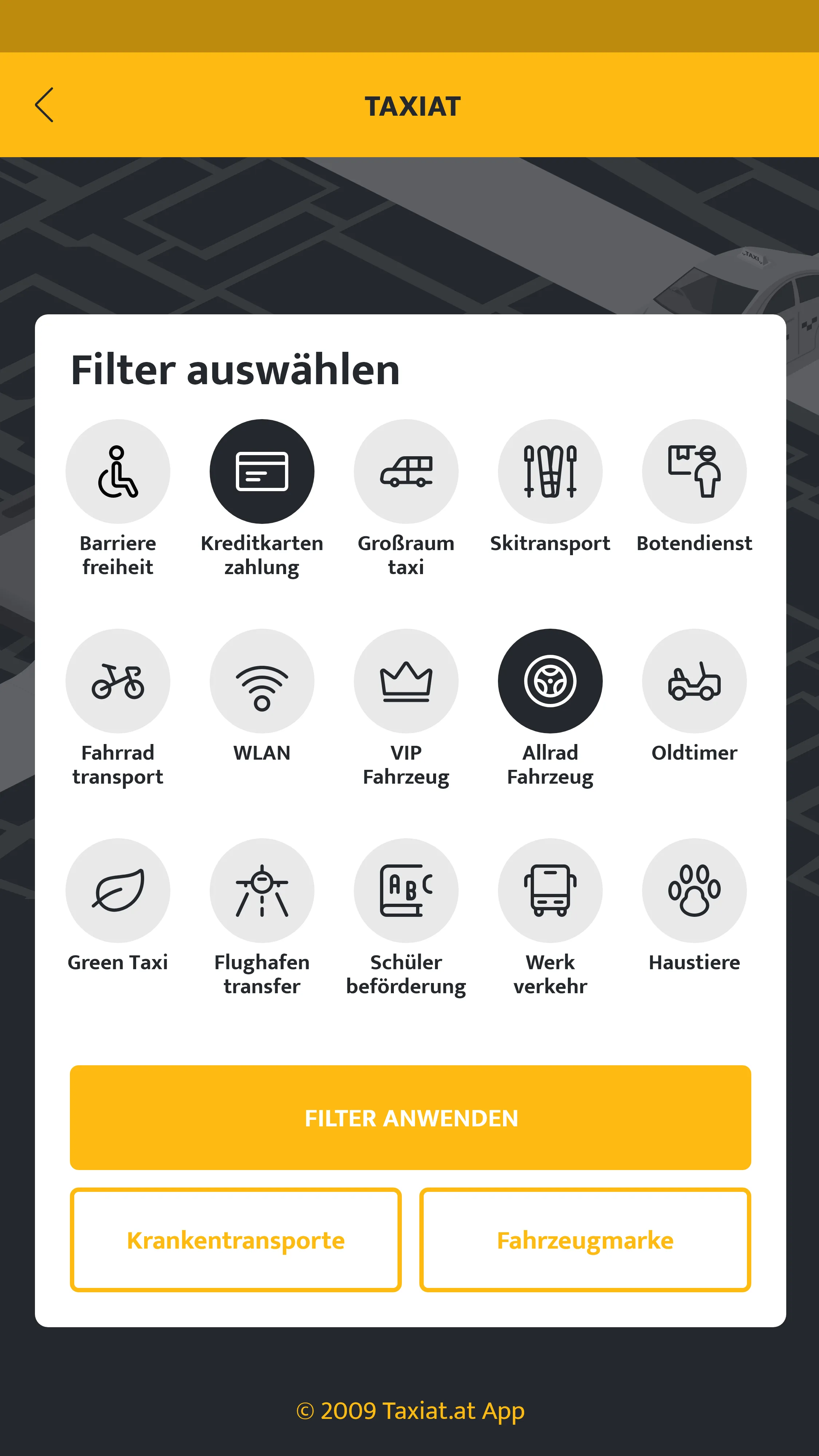Enable the Werkverkehr filter
819x1456 pixels.
pos(550,891)
